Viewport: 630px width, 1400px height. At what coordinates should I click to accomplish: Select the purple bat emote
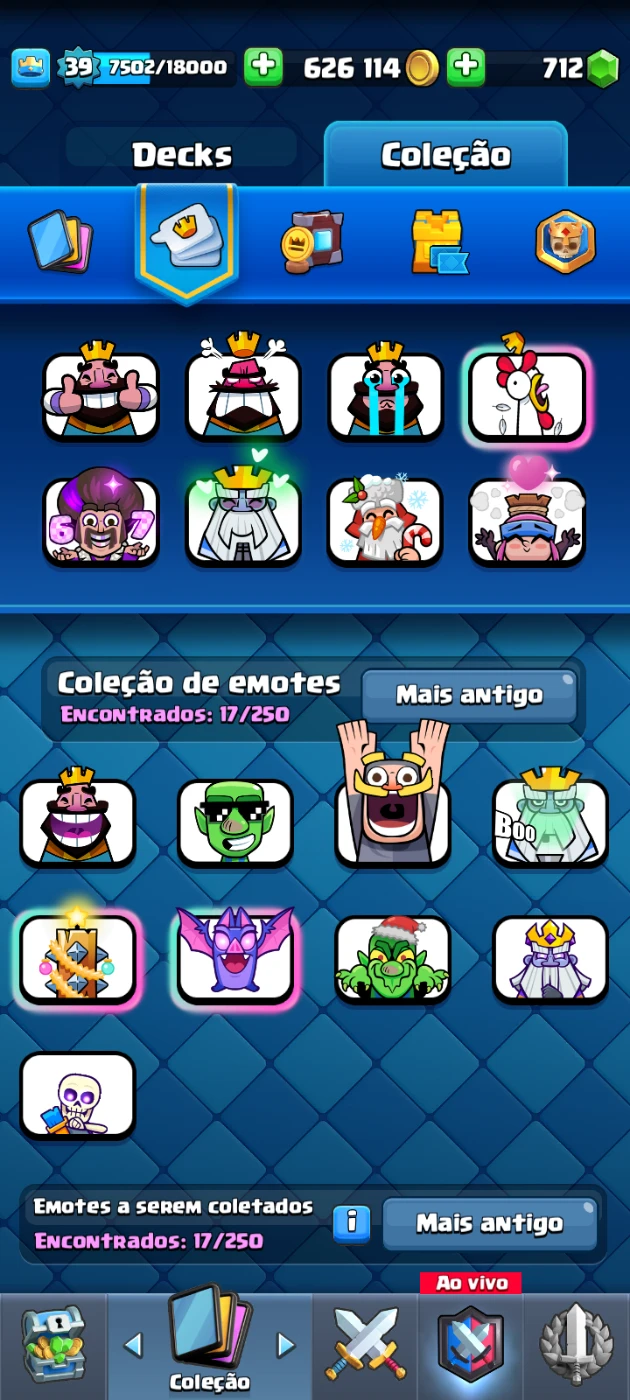coord(235,957)
